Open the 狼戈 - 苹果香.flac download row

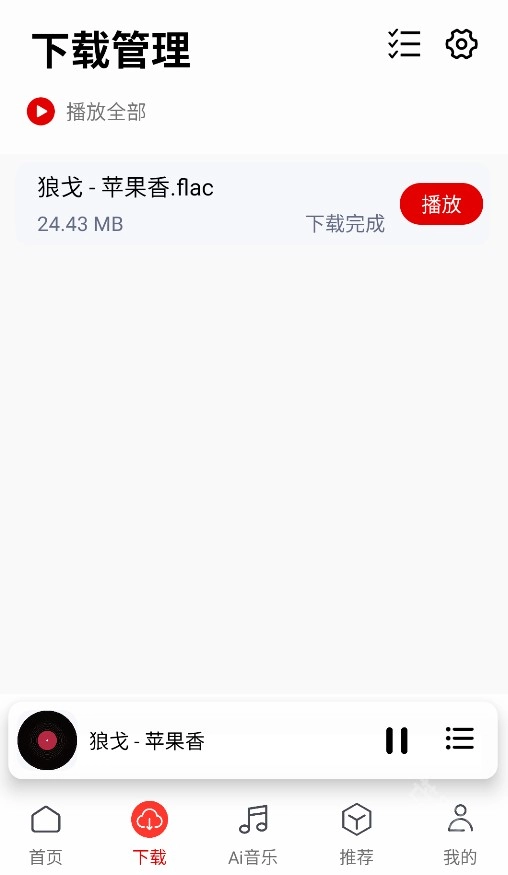coord(253,204)
